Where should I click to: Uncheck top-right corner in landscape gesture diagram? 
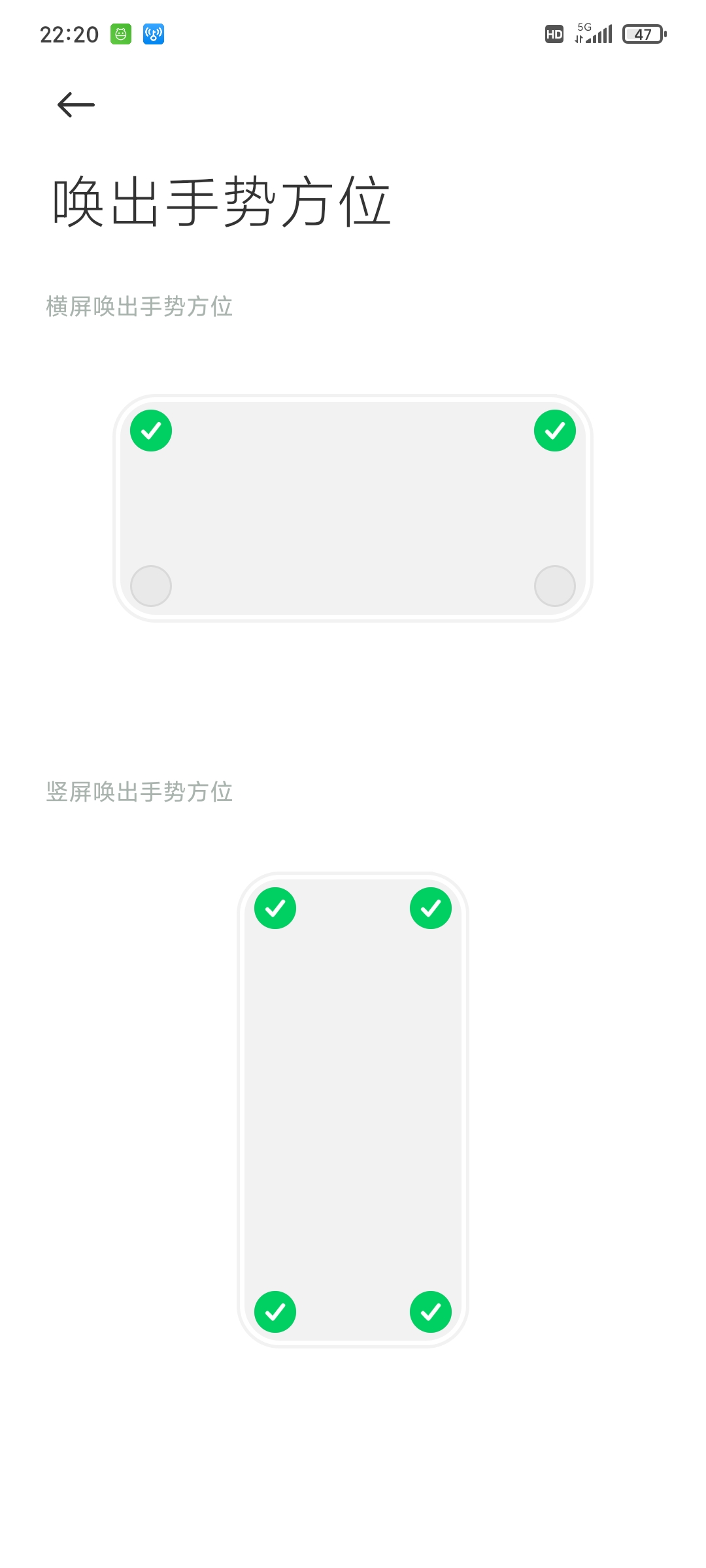coord(555,431)
